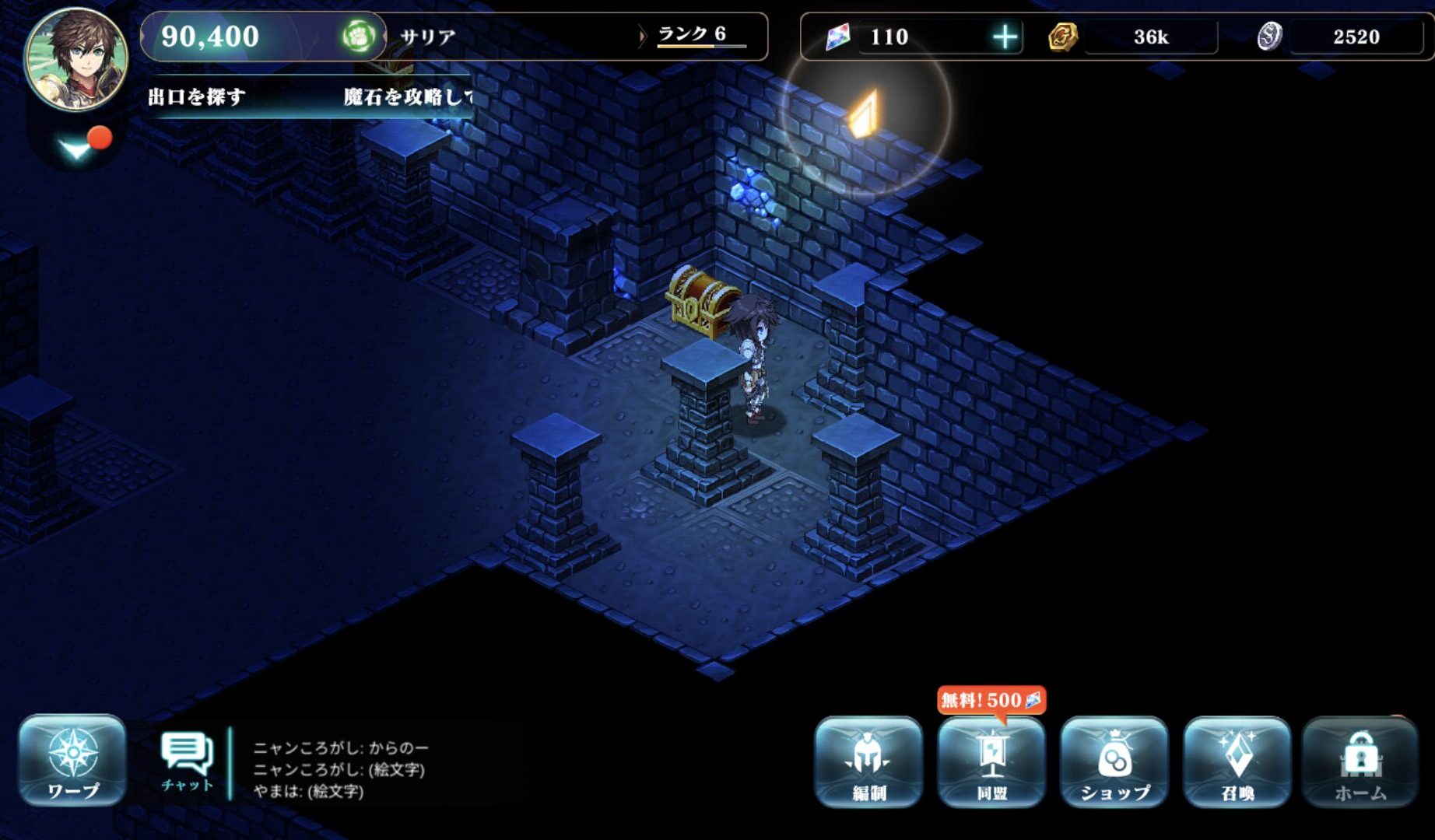The image size is (1435, 840).
Task: Tap the glowing crystal marker on the wall
Action: (x=865, y=114)
